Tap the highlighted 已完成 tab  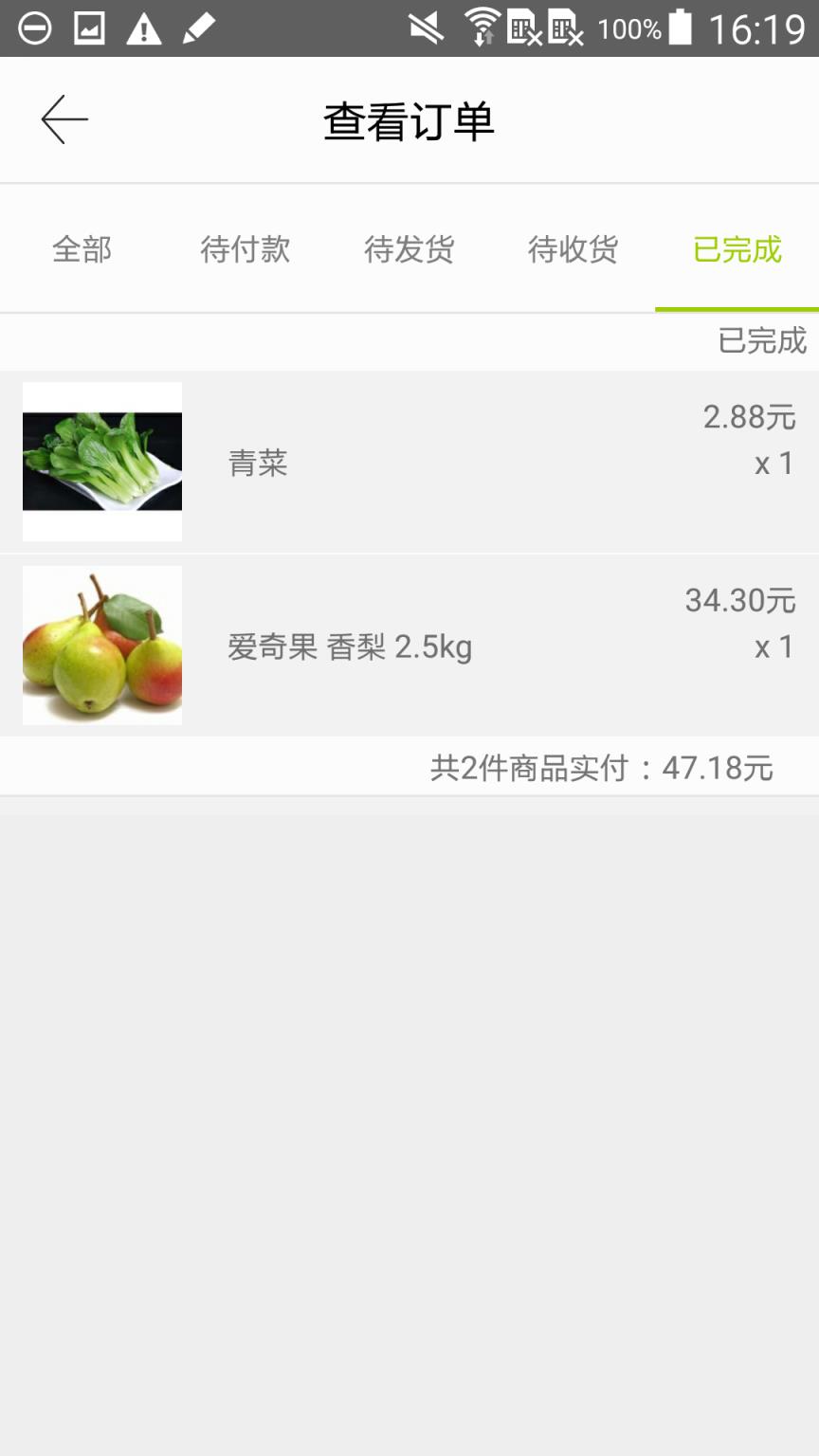(x=737, y=249)
